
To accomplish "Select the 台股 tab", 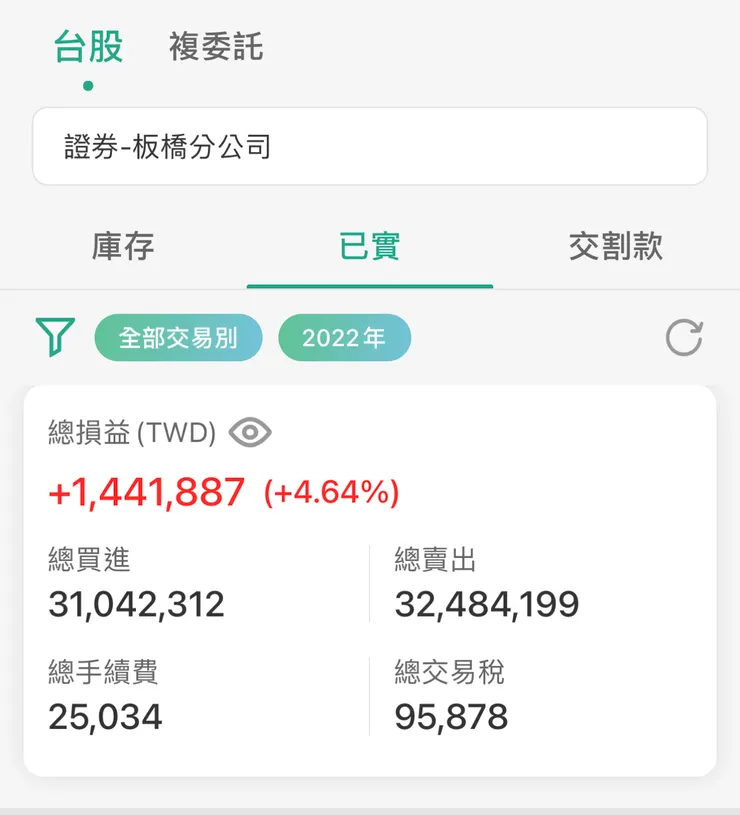I will pos(88,47).
